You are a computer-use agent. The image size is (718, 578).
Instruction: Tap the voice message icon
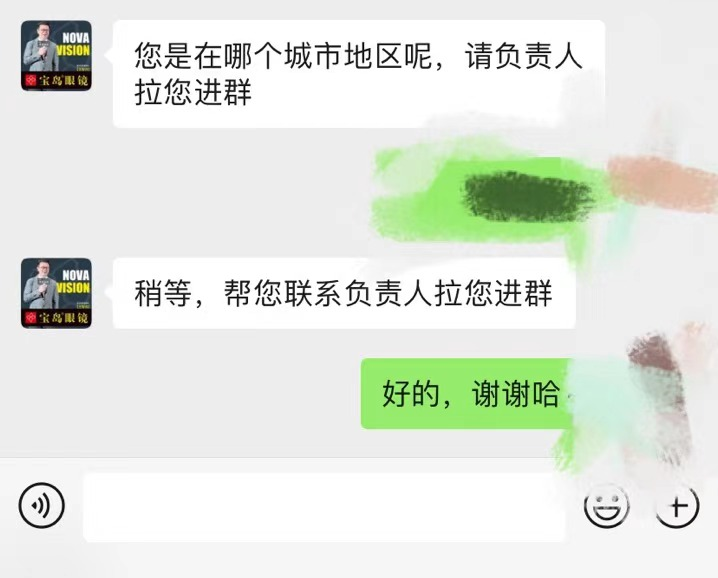point(41,506)
